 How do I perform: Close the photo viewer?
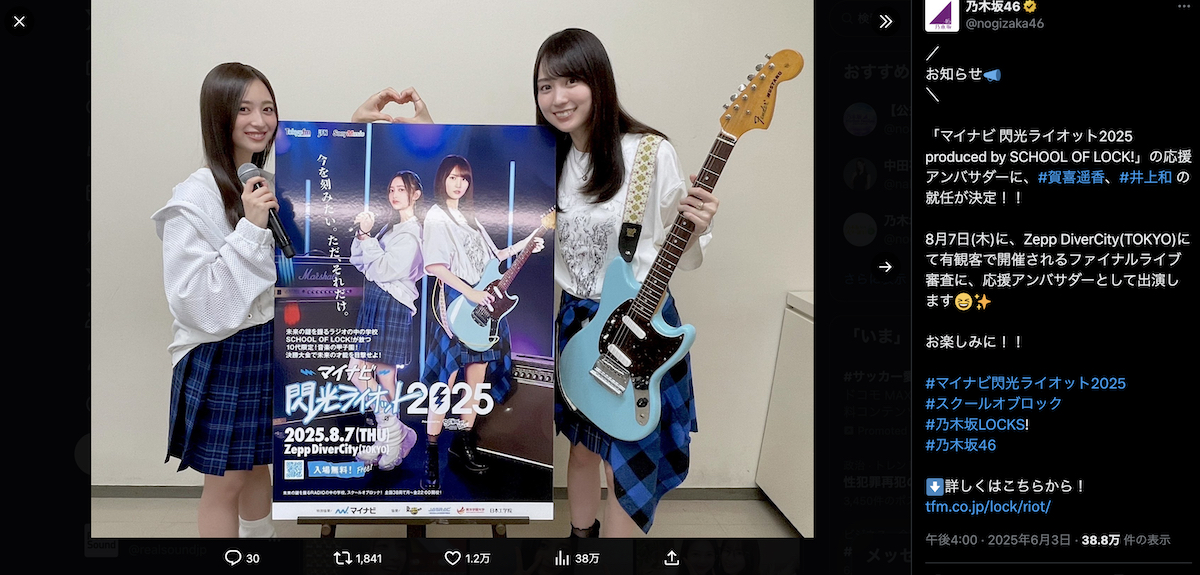click(x=19, y=21)
